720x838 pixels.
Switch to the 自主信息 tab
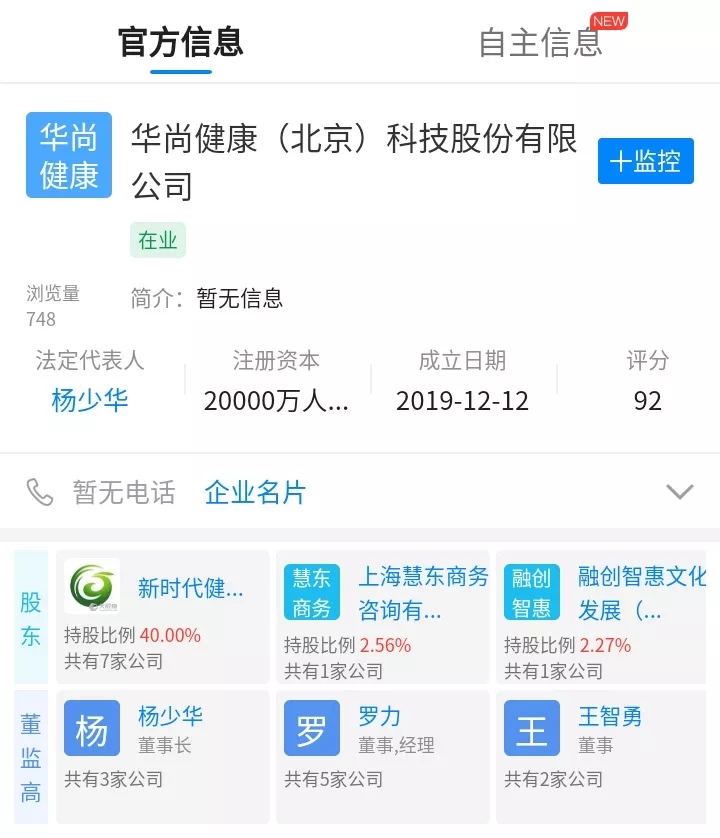tap(541, 42)
